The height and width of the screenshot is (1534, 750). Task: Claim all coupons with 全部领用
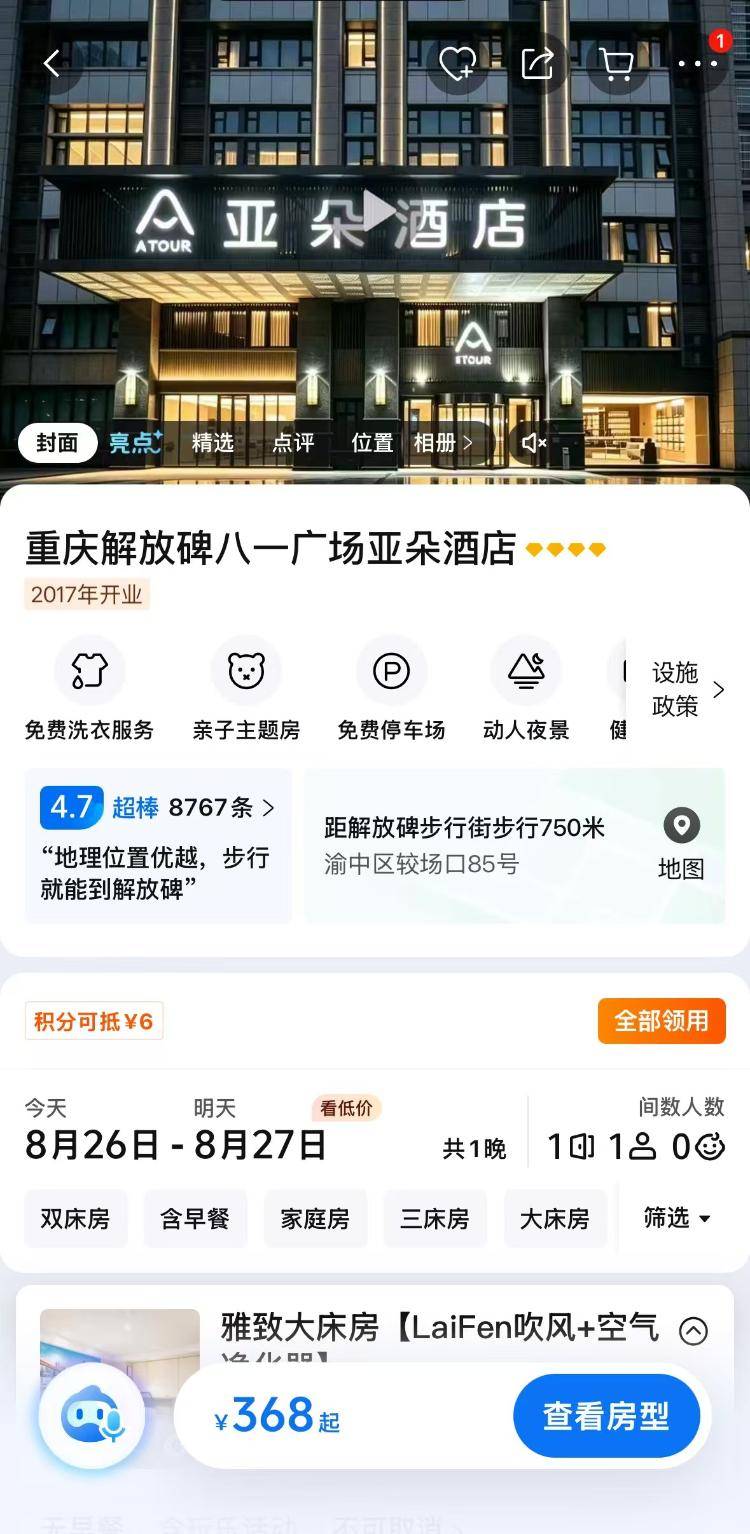661,1021
